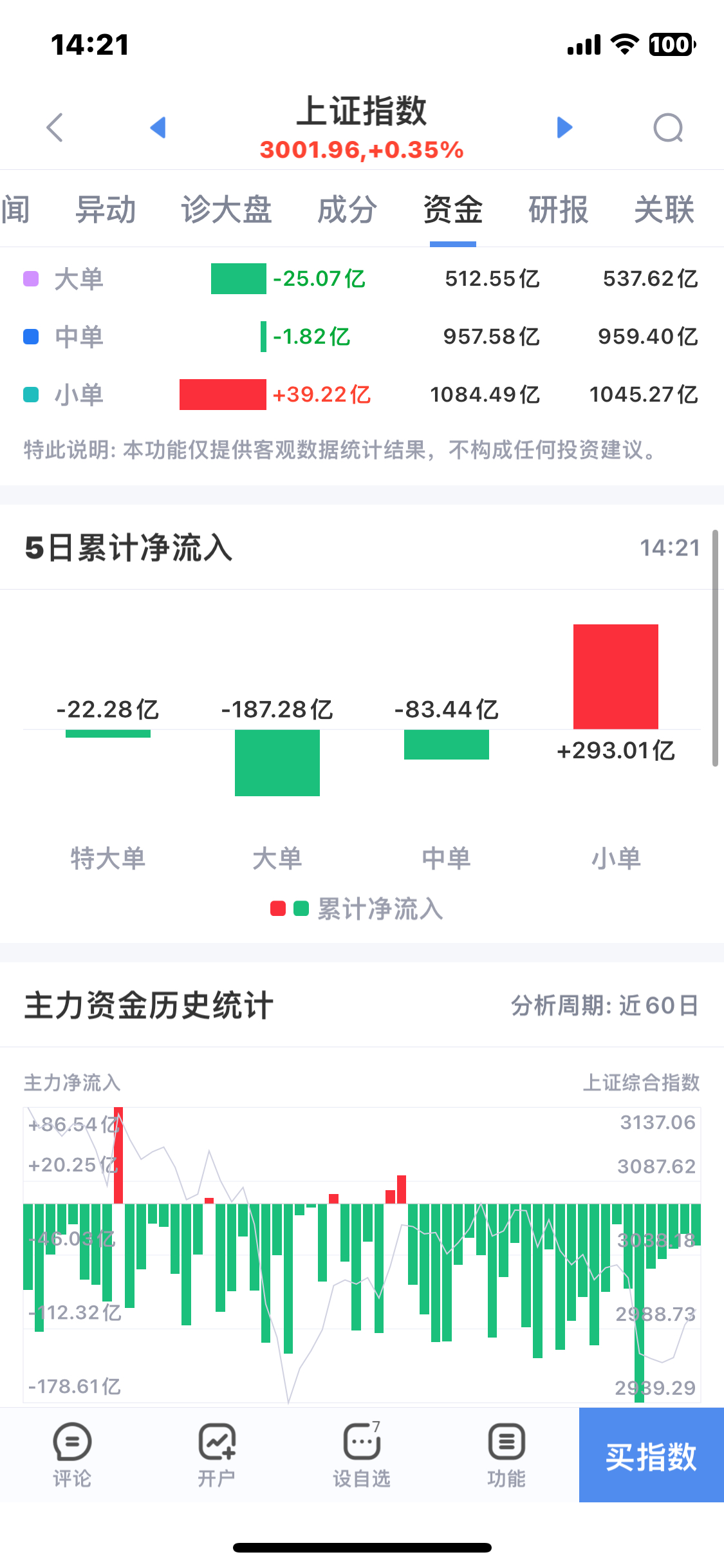Switch to the previous index with left triangle
Viewport: 724px width, 1568px height.
pyautogui.click(x=158, y=127)
